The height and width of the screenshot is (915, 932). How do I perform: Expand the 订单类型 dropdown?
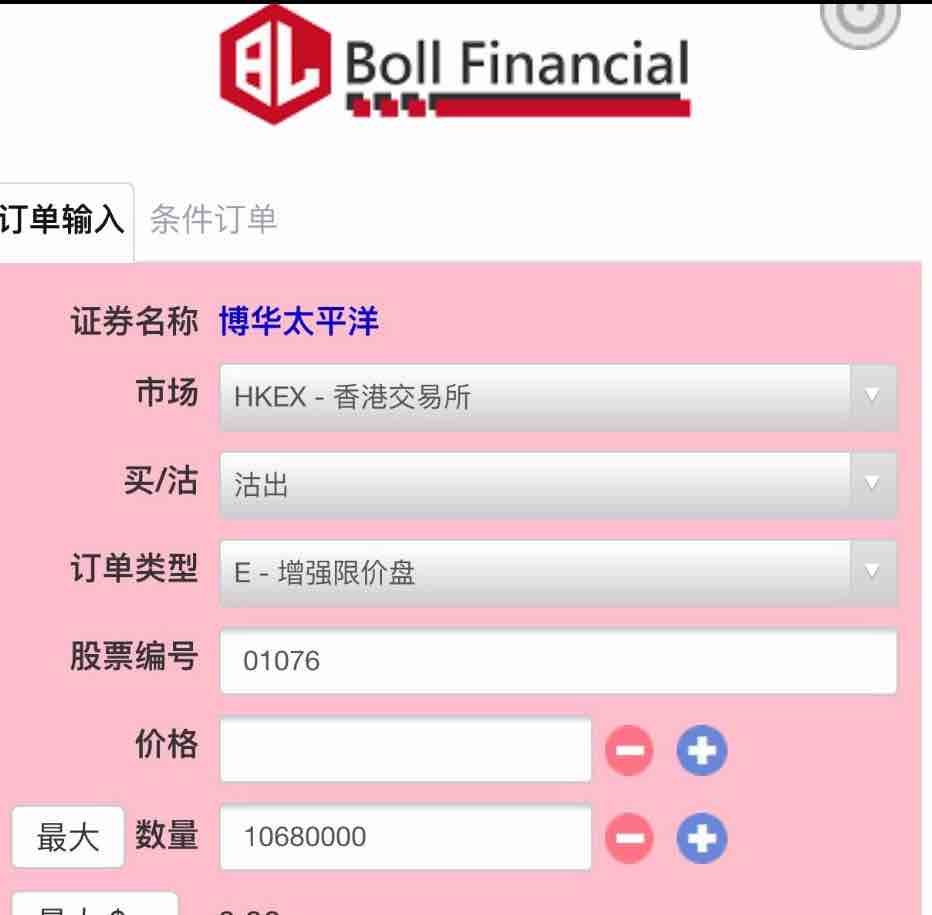[x=557, y=573]
